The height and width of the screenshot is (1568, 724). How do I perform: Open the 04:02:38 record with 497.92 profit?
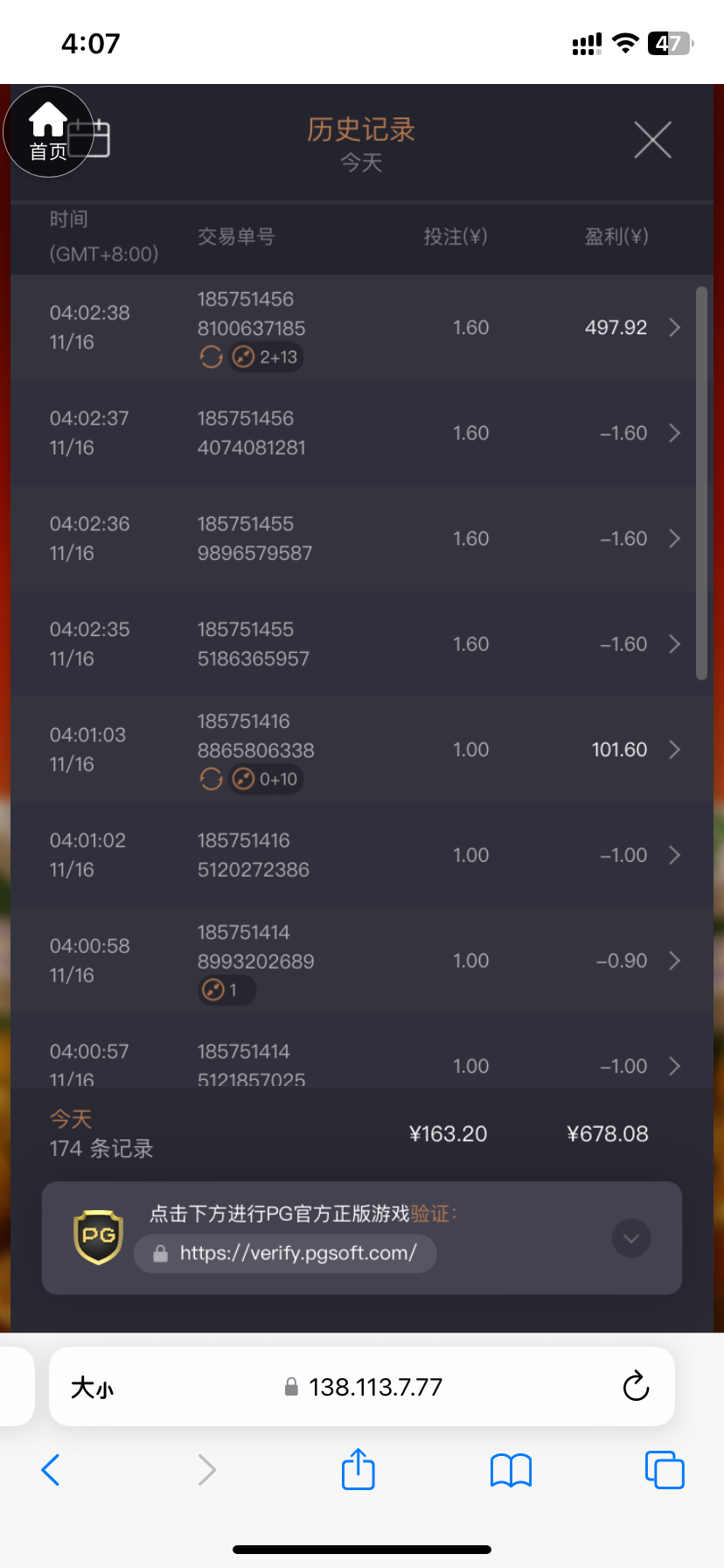point(361,327)
